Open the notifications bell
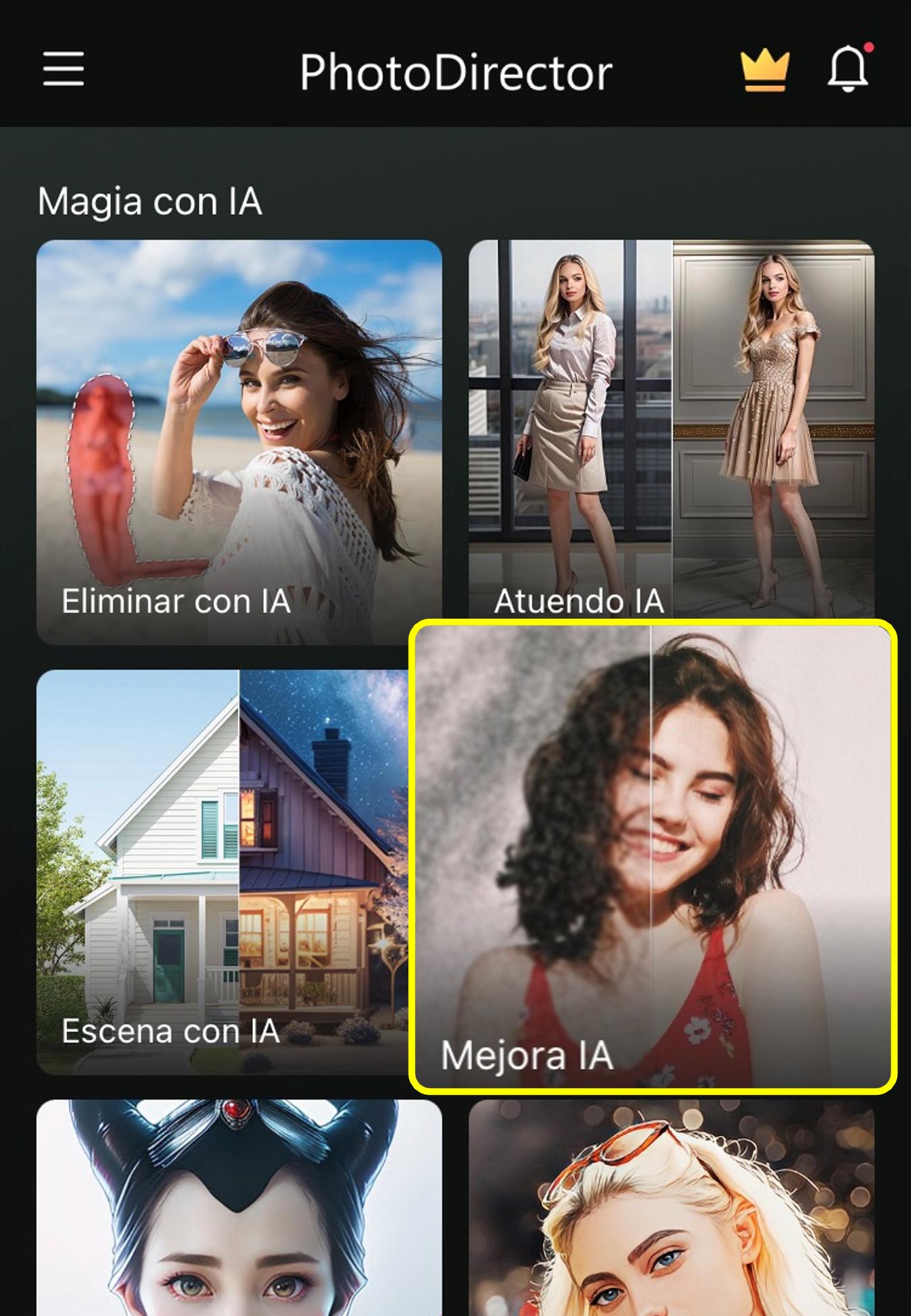Viewport: 911px width, 1316px height. coord(848,69)
